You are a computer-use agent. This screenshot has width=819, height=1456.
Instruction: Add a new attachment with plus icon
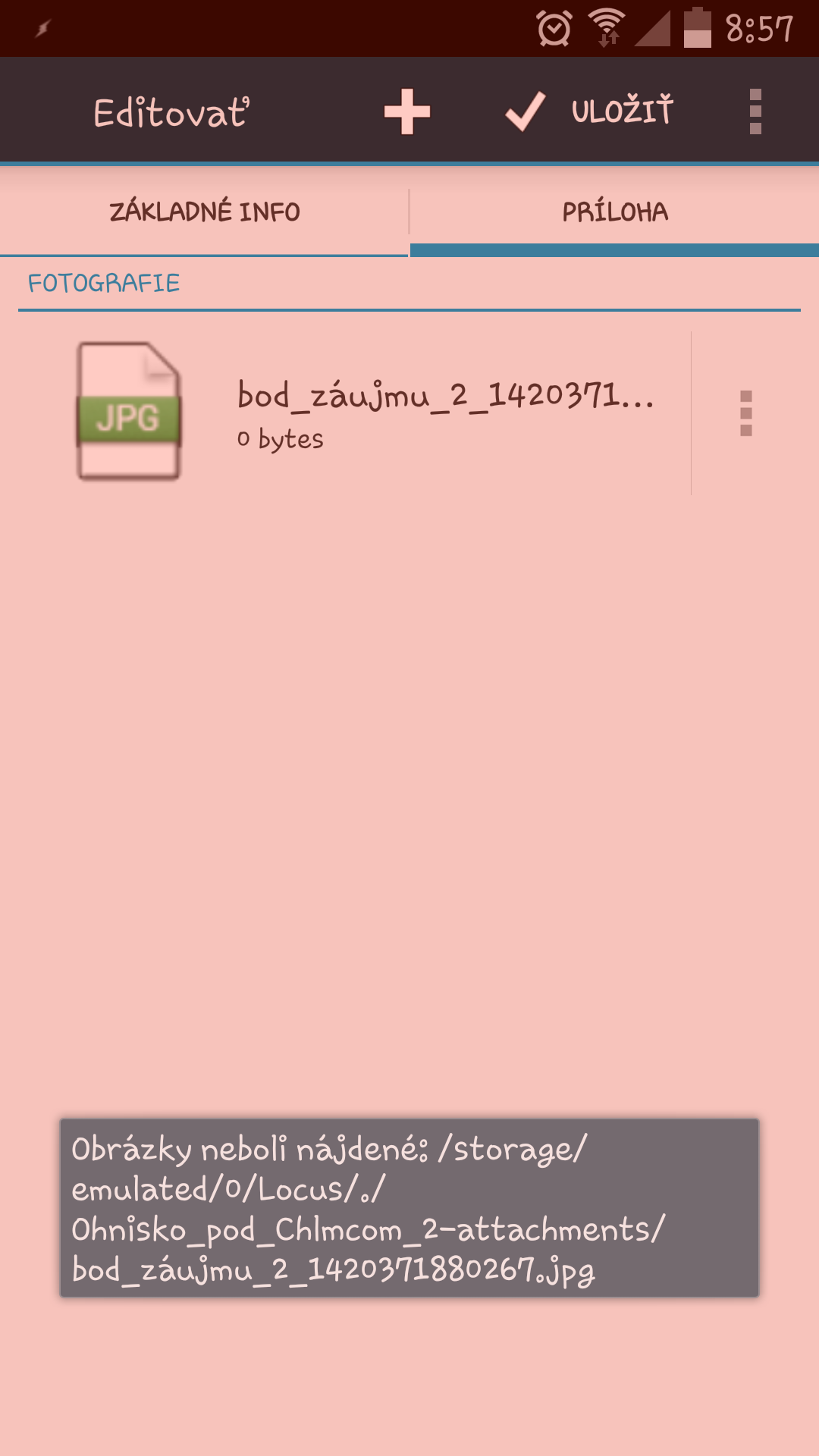point(407,111)
